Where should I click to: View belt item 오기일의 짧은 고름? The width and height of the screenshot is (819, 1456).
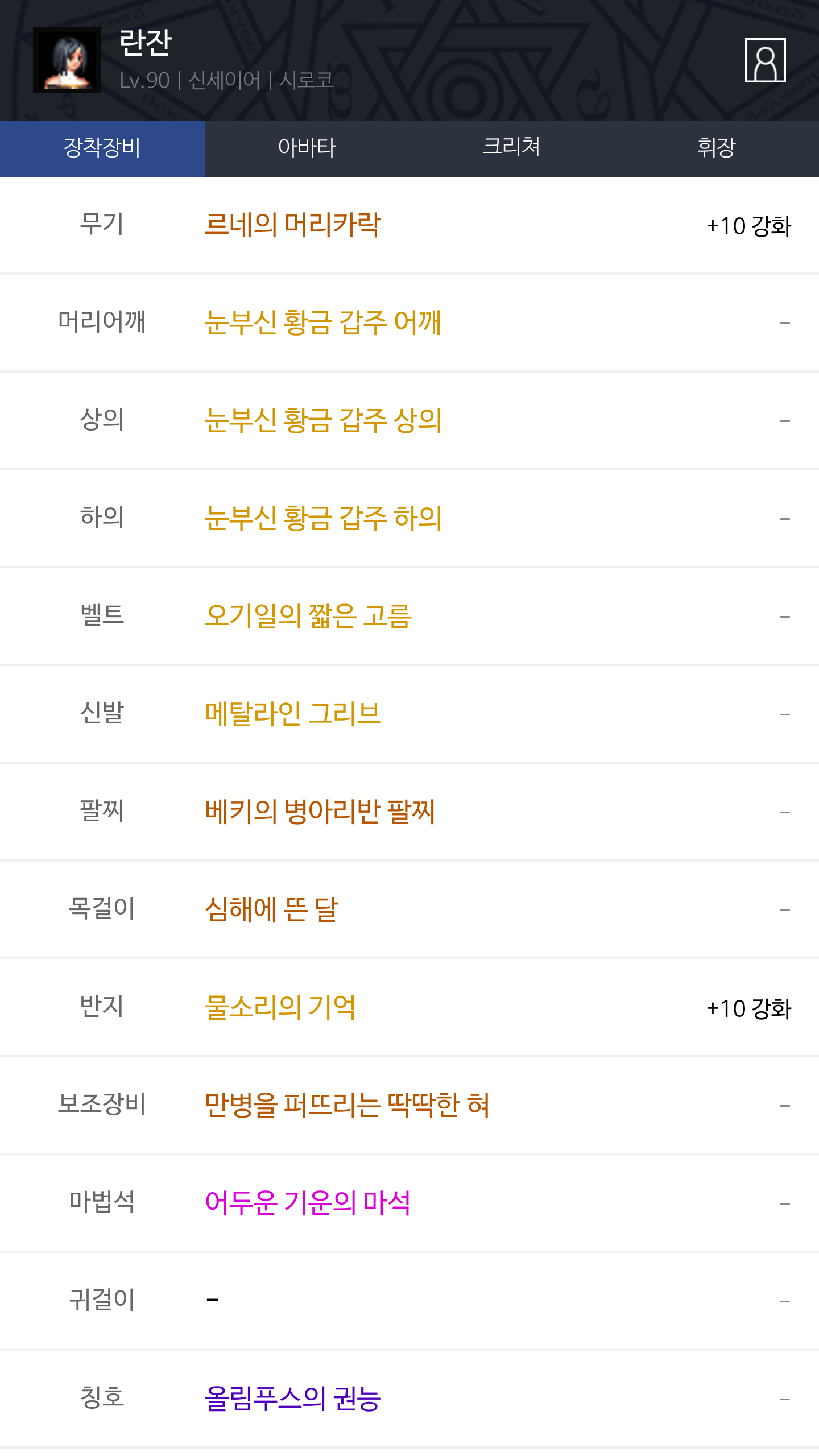(308, 616)
